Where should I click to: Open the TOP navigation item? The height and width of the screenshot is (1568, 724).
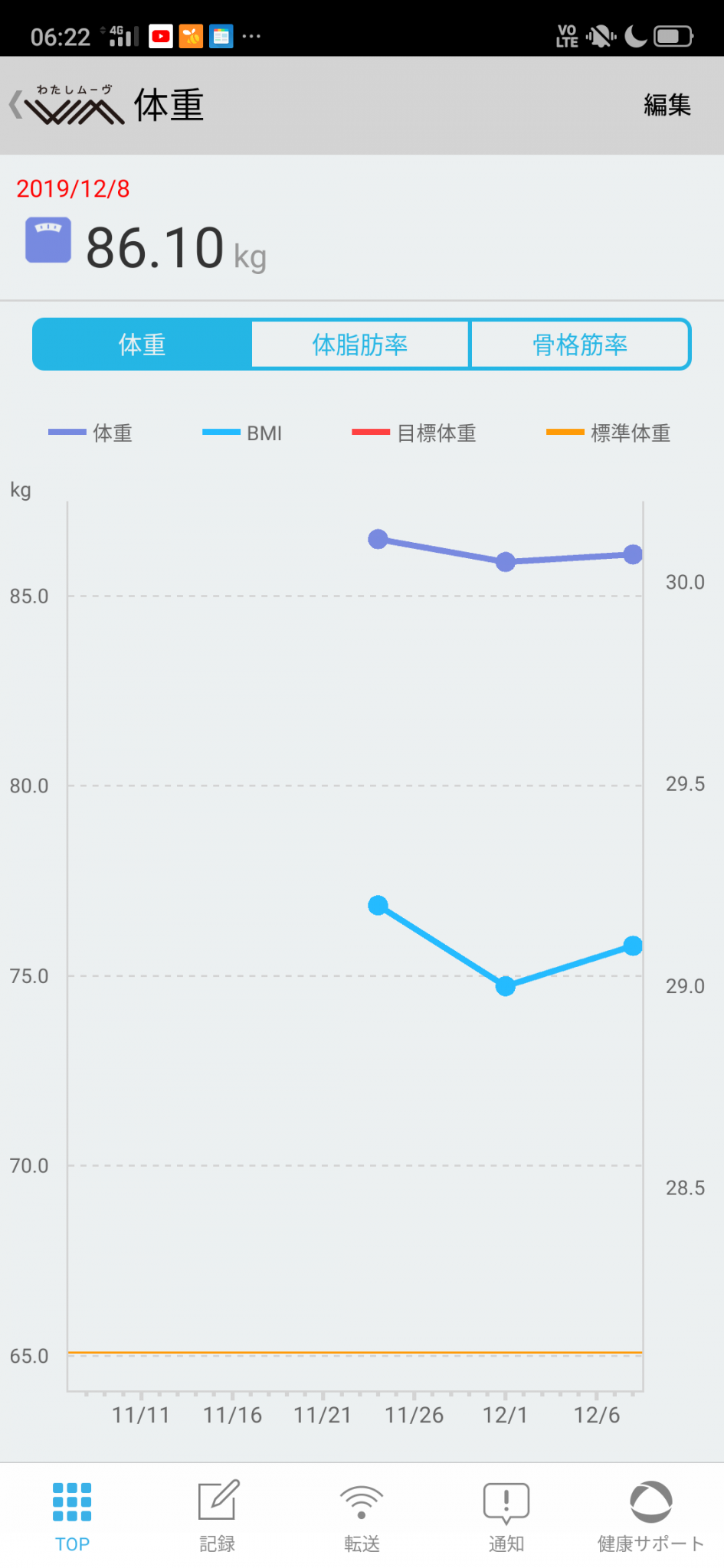(72, 1515)
